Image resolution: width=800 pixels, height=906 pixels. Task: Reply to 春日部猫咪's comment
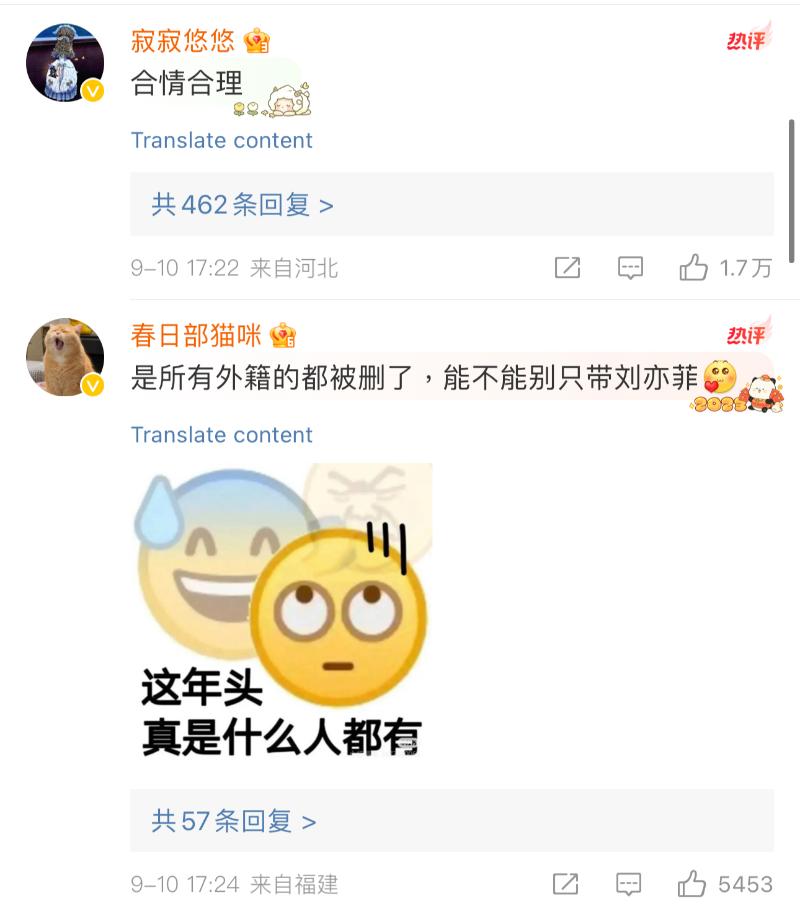tap(629, 884)
